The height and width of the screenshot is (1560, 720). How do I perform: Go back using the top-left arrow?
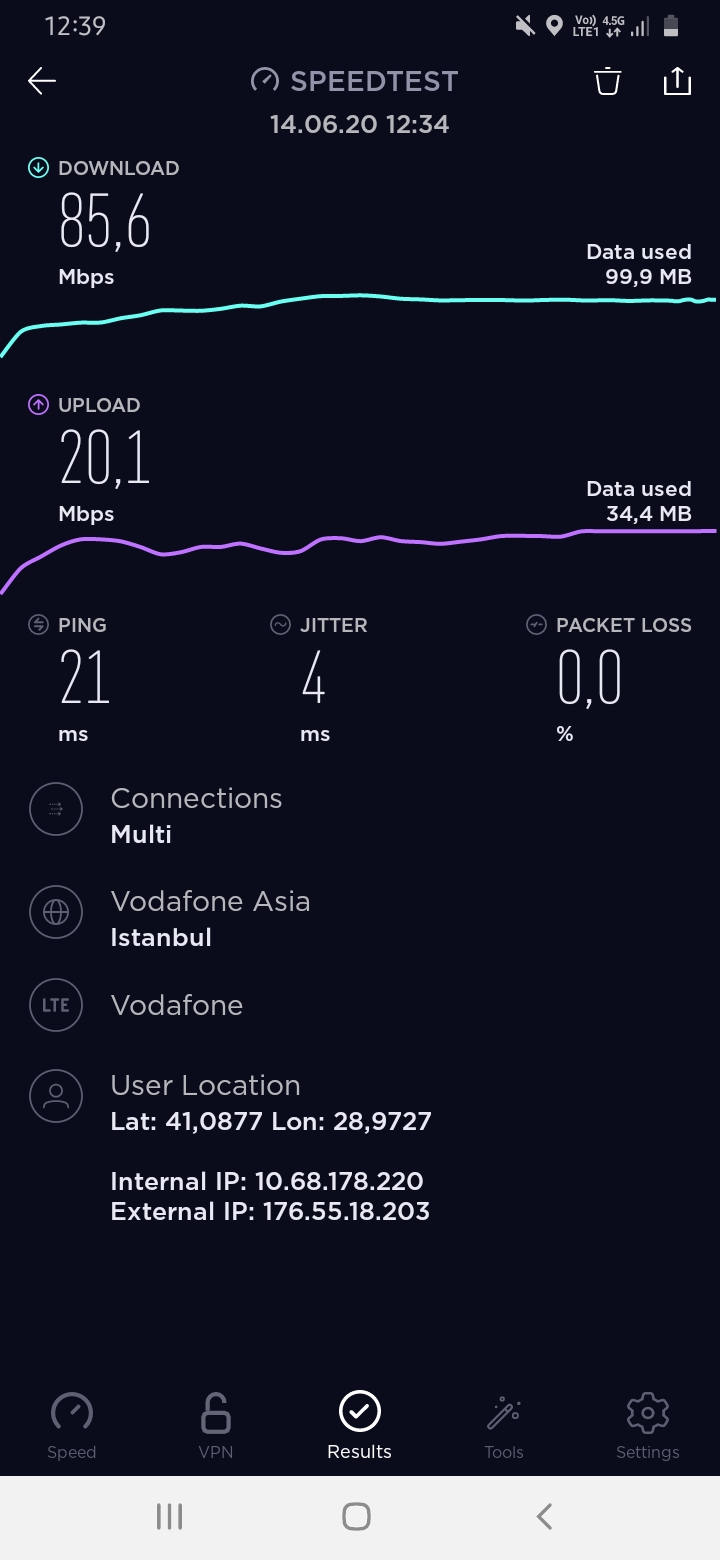click(x=42, y=81)
